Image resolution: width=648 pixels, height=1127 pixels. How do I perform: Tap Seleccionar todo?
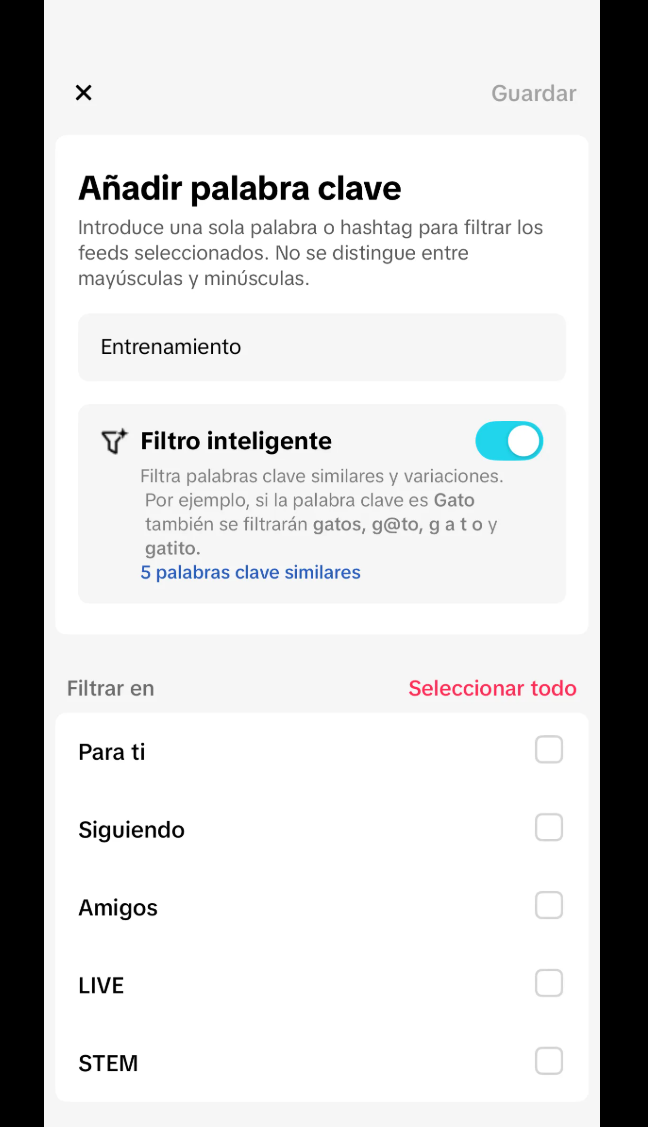pos(492,688)
